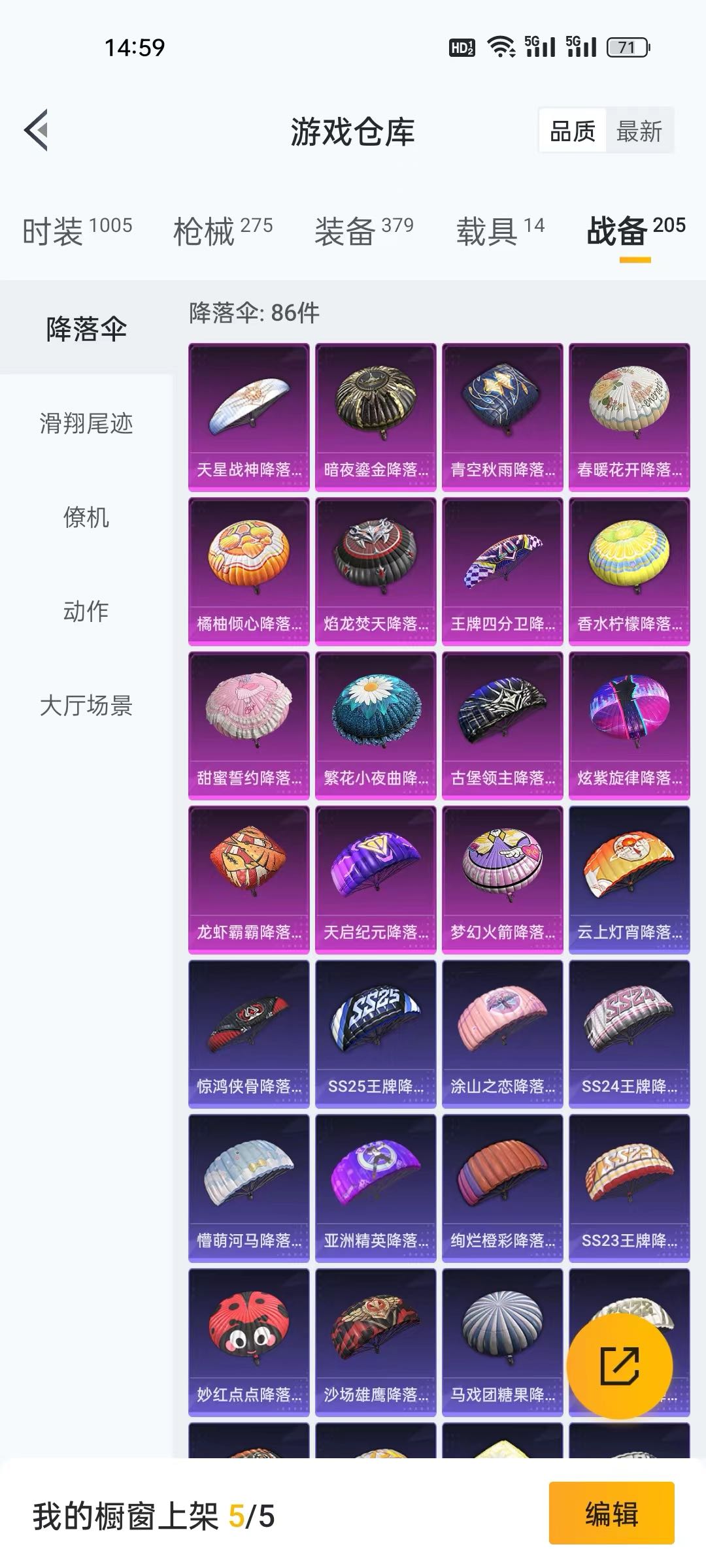Sort by 品质

click(572, 131)
